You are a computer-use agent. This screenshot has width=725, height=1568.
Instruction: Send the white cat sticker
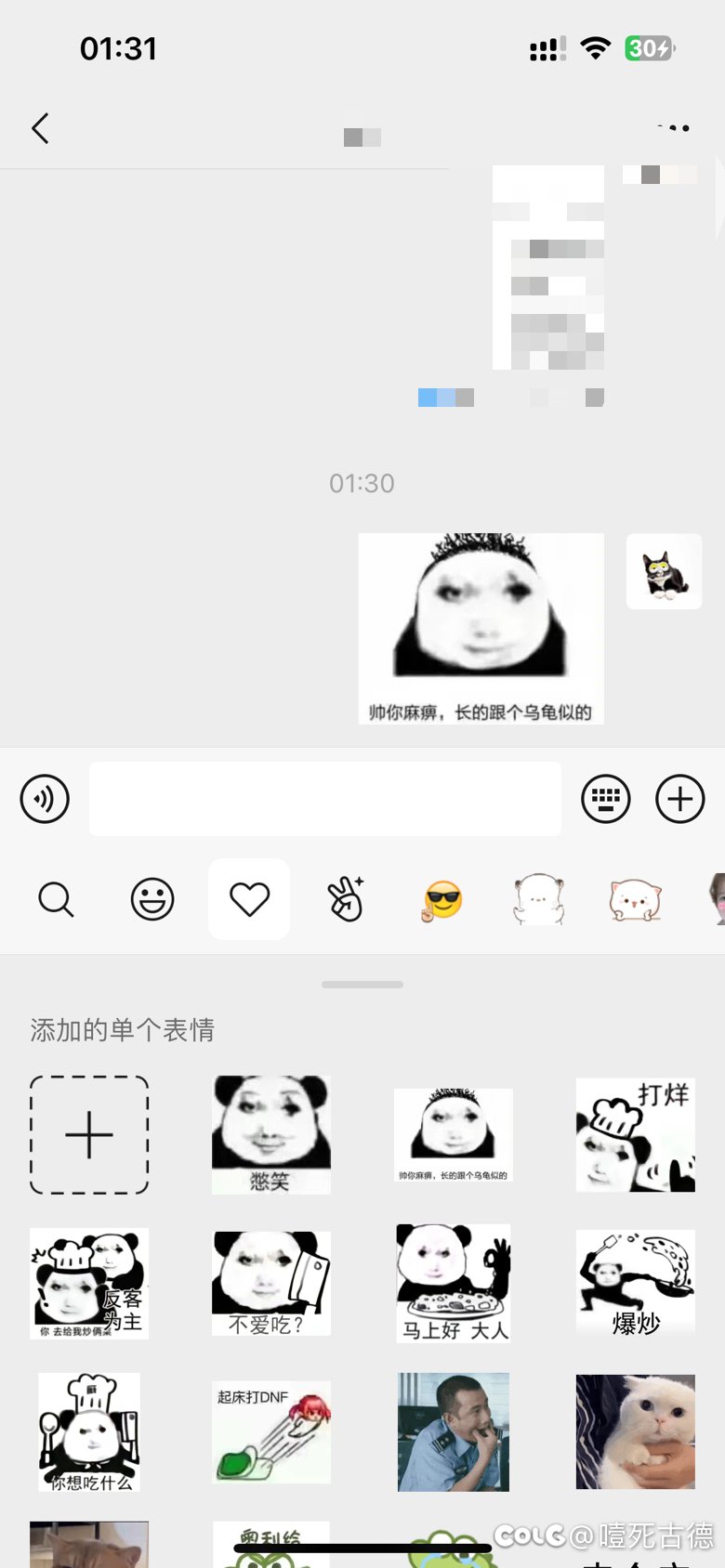click(x=636, y=1432)
